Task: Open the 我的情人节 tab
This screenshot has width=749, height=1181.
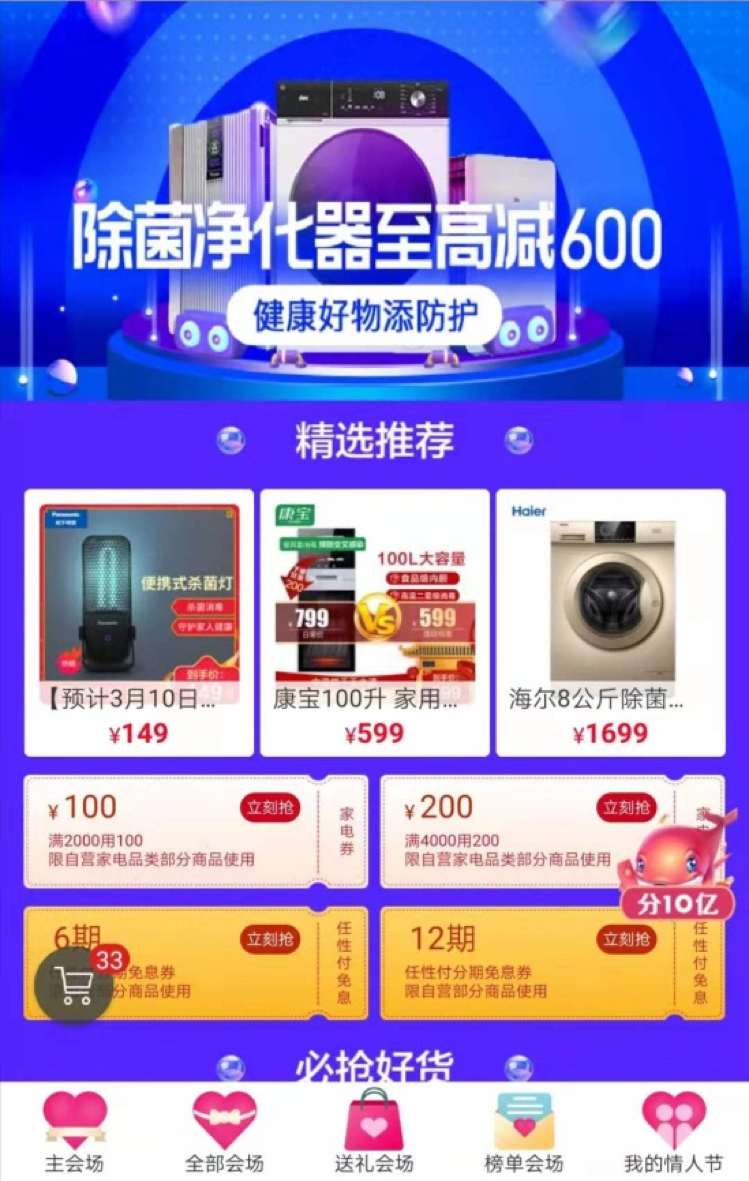Action: (x=673, y=1132)
